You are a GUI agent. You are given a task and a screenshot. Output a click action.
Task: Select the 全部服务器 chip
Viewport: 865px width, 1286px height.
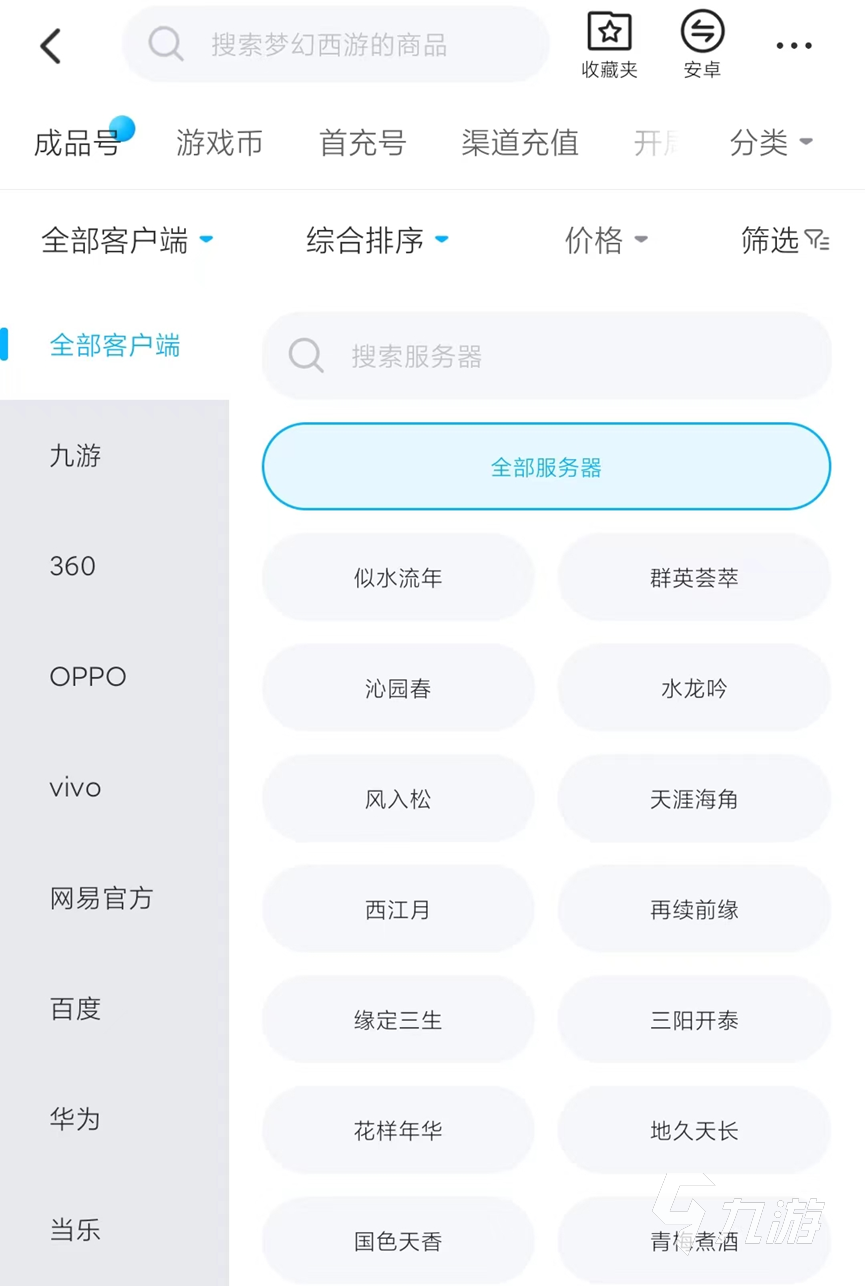(546, 467)
